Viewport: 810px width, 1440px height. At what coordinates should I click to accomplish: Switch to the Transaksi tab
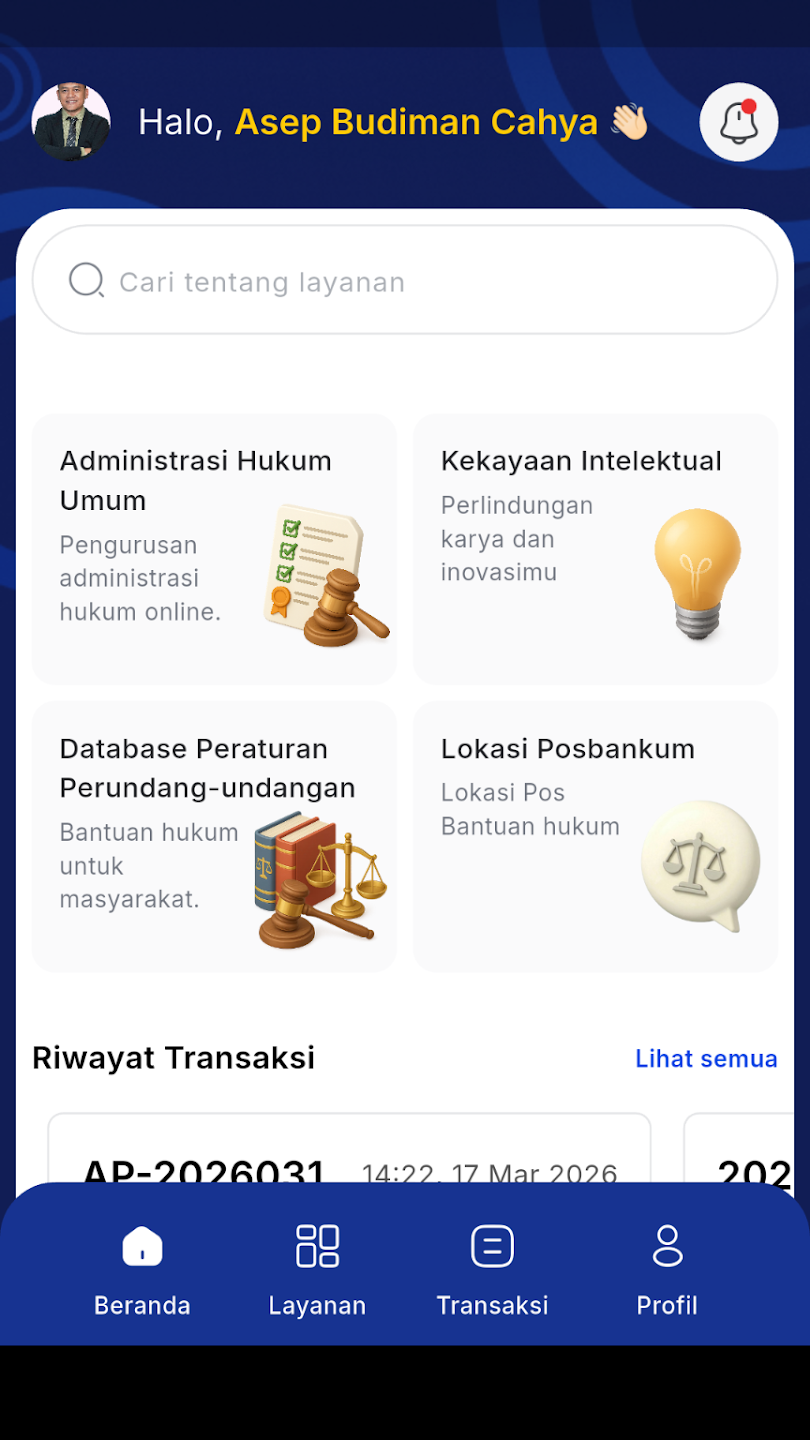492,1270
